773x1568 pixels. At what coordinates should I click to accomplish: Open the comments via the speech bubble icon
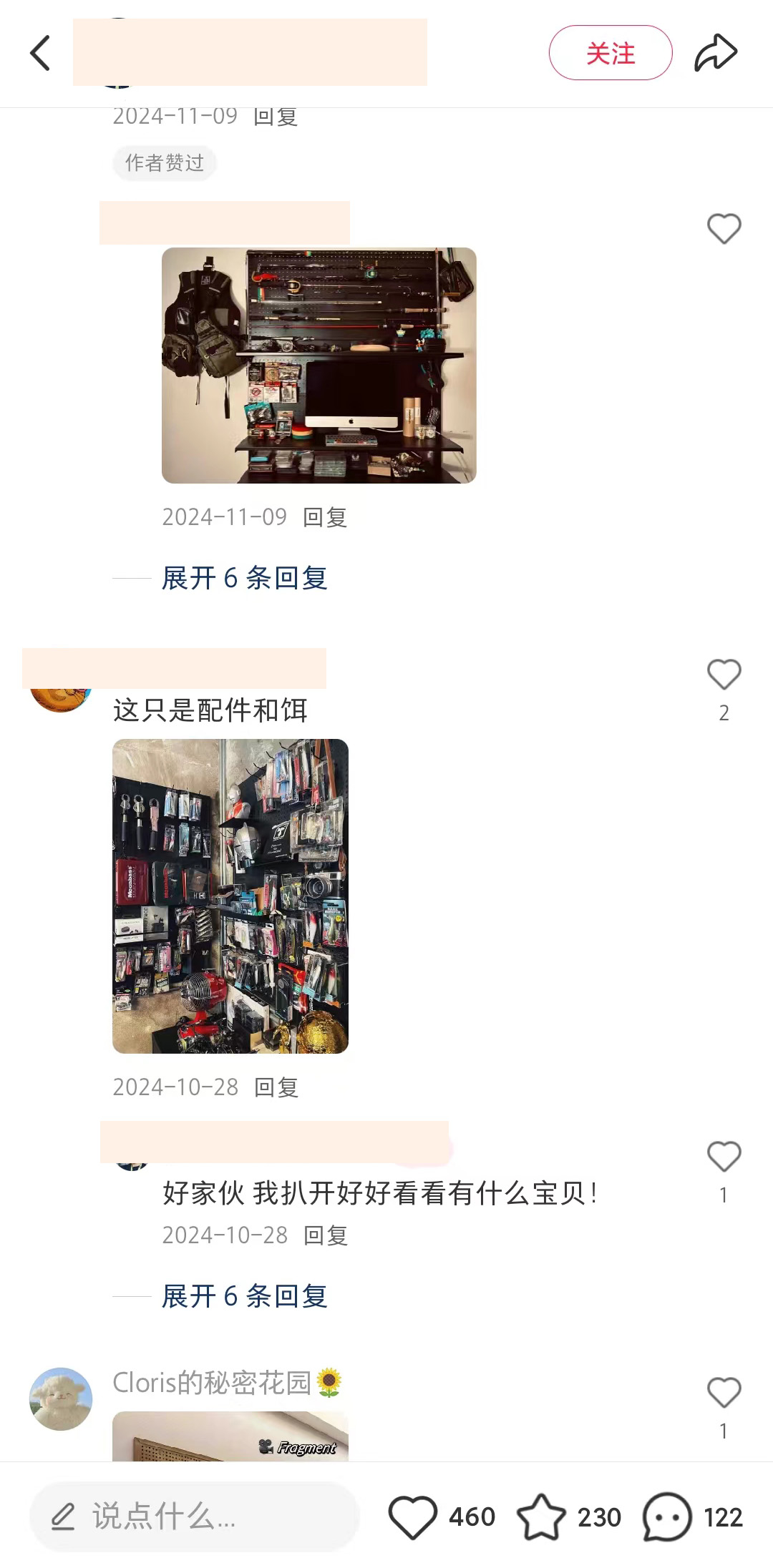666,1516
